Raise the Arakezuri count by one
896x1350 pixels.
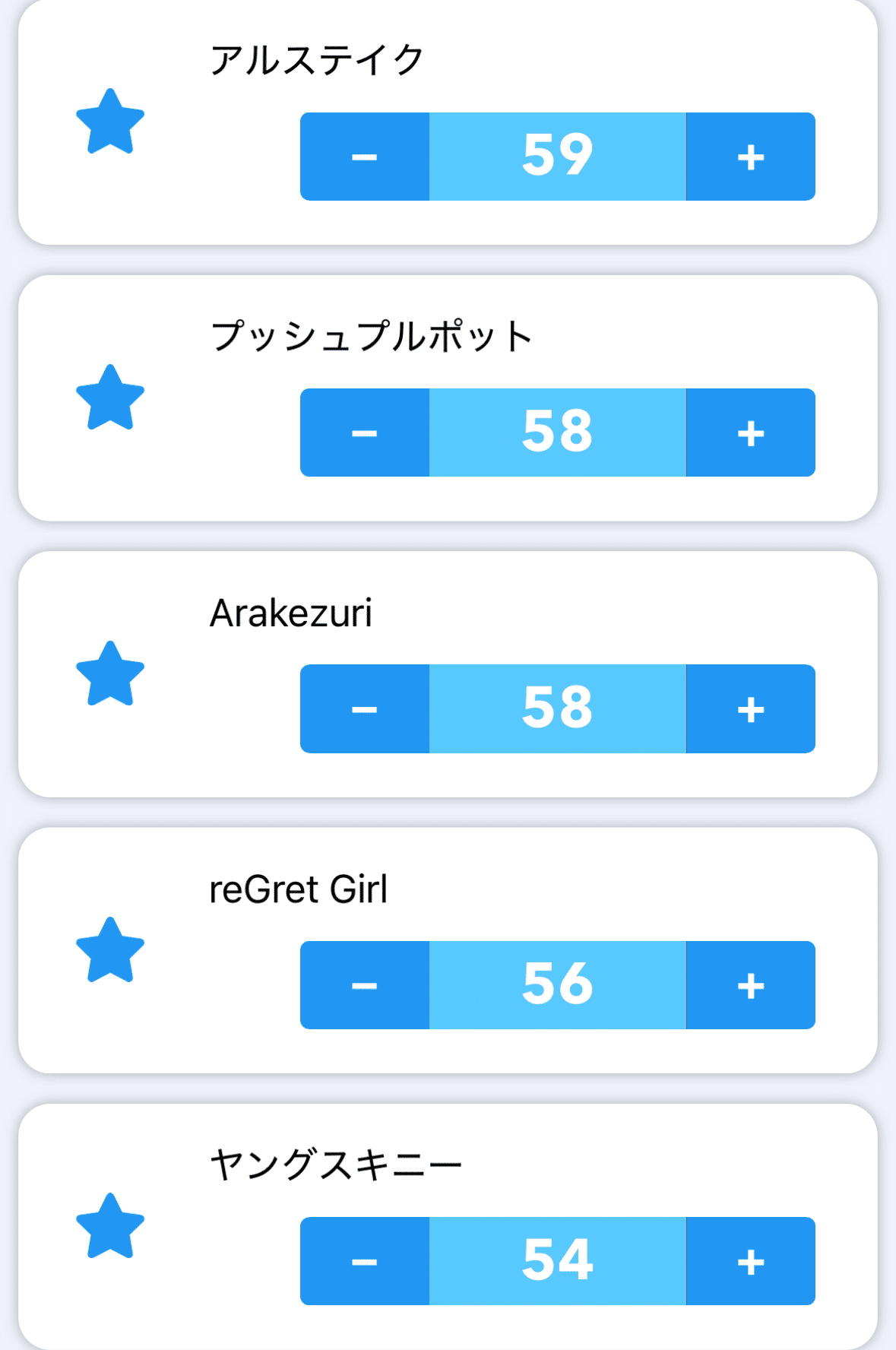[x=750, y=708]
